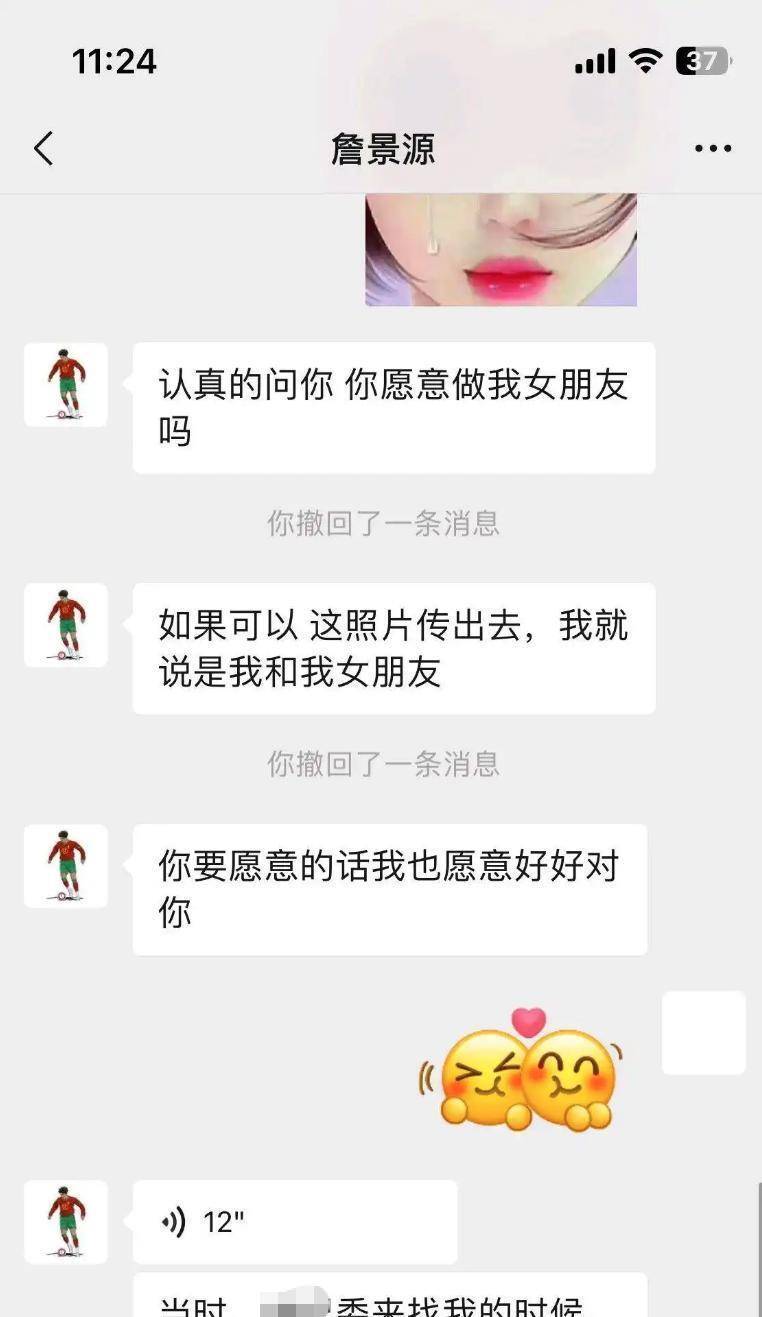View the hugging emoji sticker
762x1317 pixels.
coord(520,1072)
